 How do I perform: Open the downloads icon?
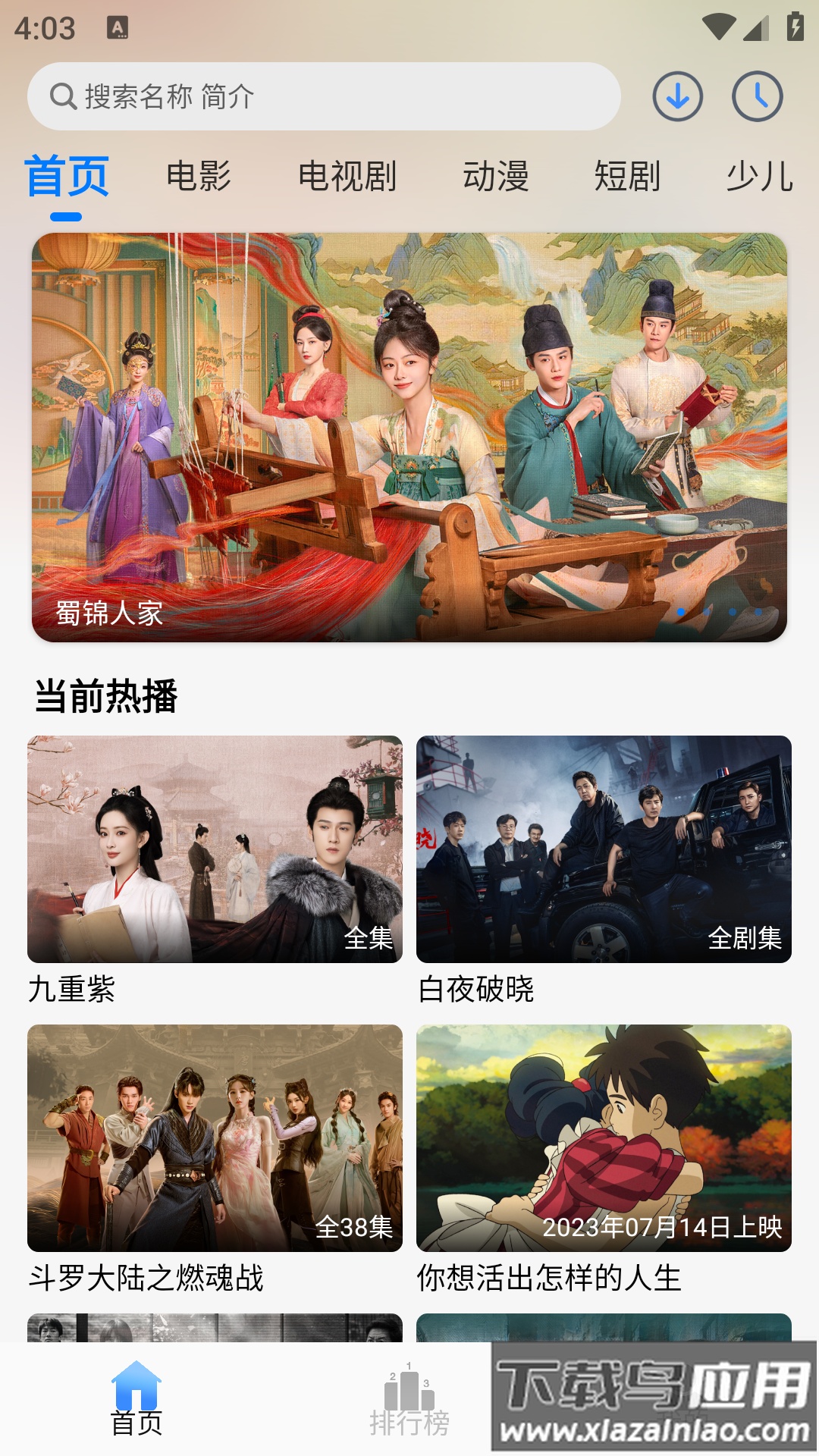point(677,96)
